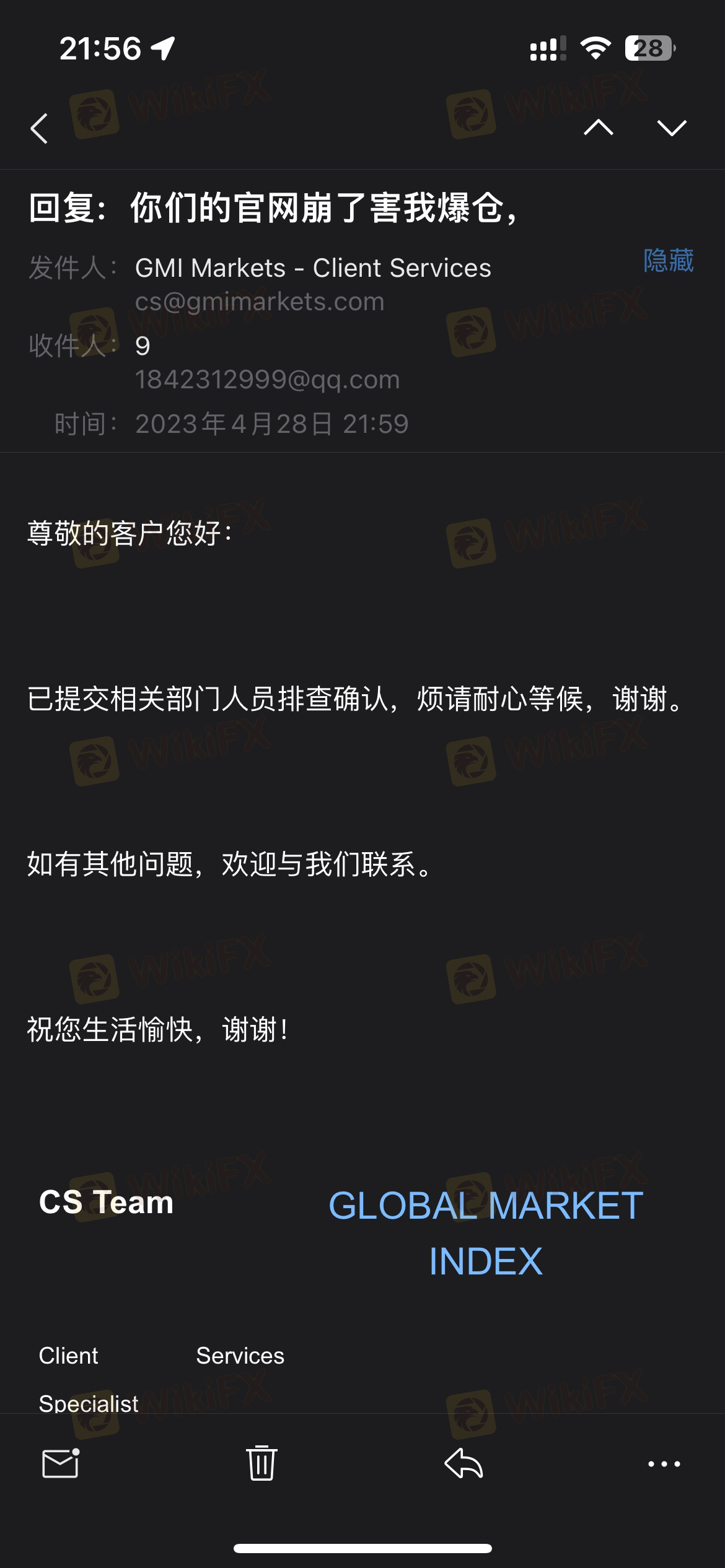Image resolution: width=725 pixels, height=1568 pixels.
Task: Delete this email with trash icon
Action: 261,1463
